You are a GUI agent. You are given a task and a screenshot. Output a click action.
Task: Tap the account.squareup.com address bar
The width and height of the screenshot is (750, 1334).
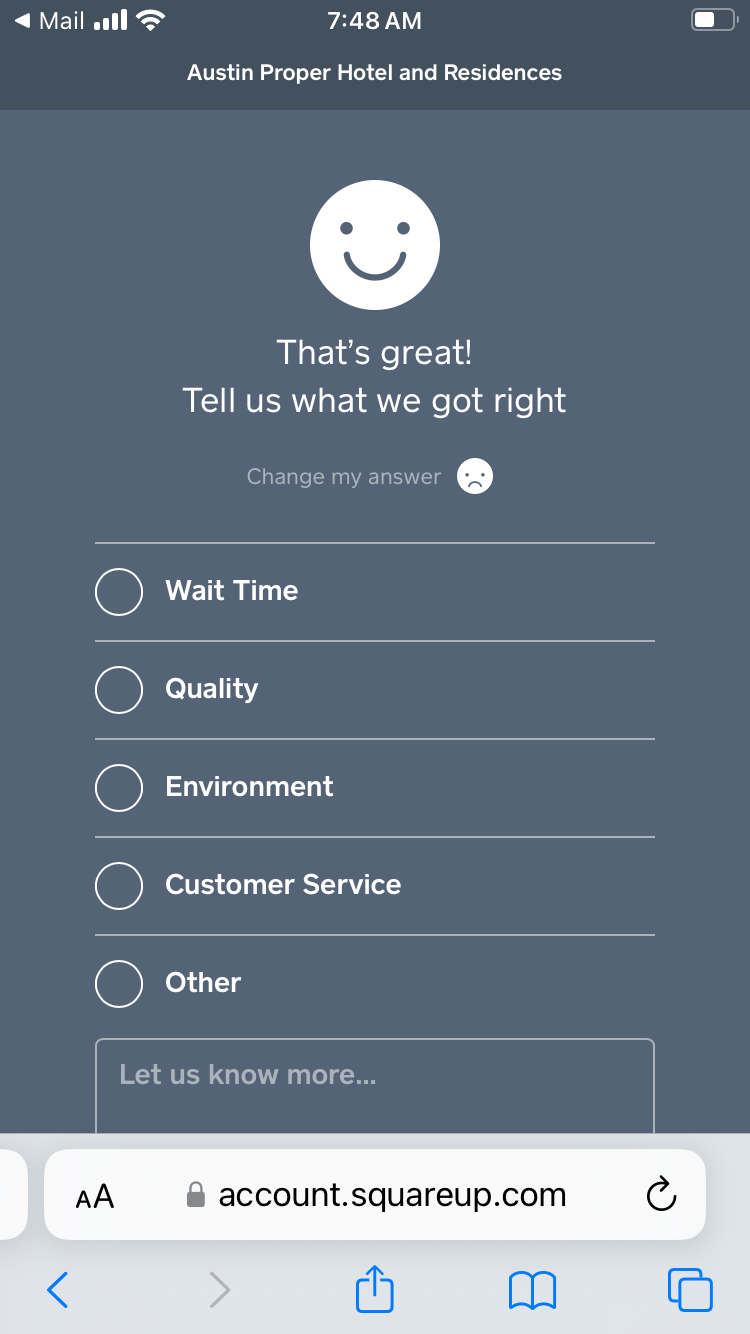[392, 1194]
